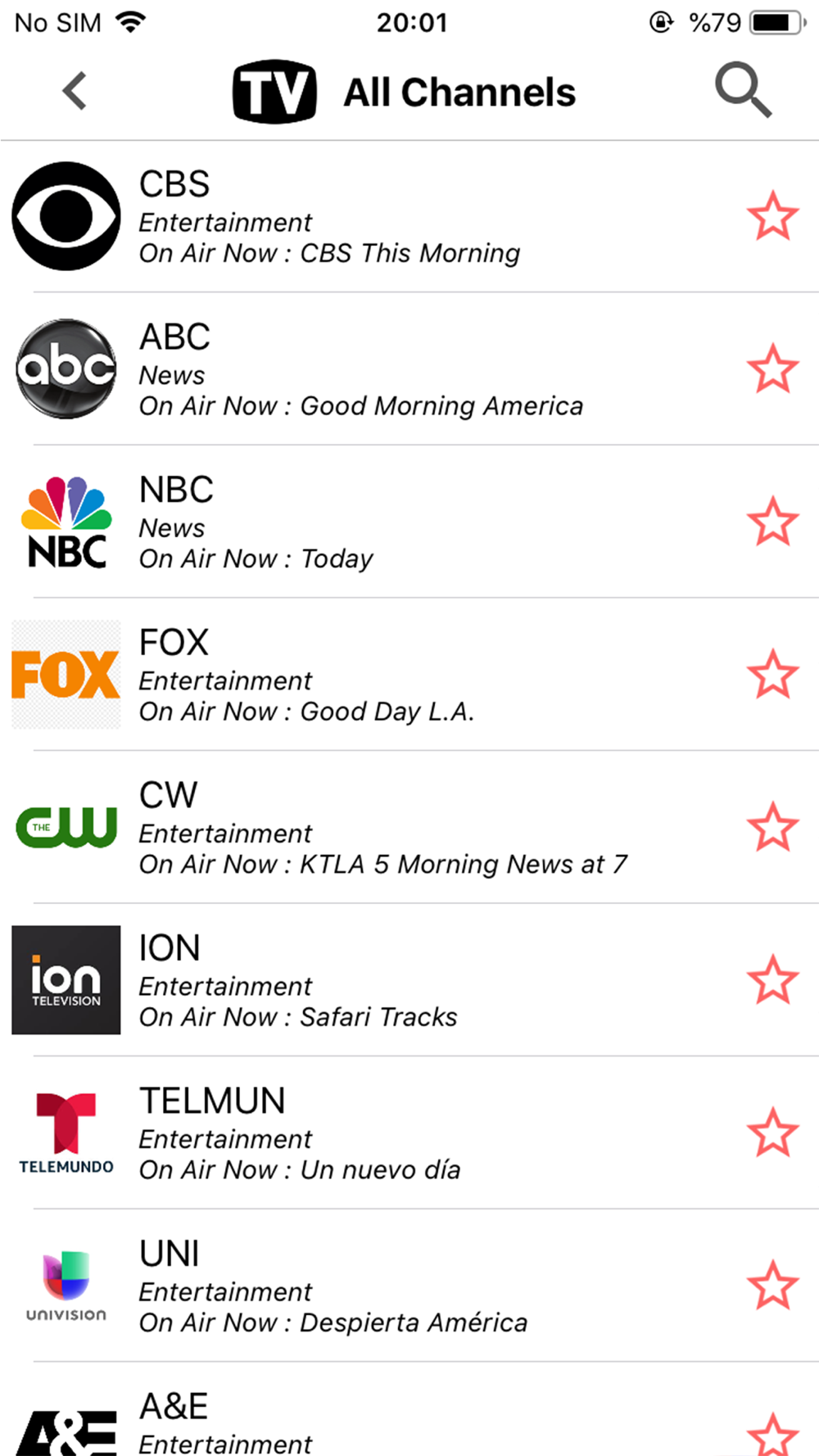The width and height of the screenshot is (819, 1456).
Task: Open the ABC channel row
Action: coord(369,369)
